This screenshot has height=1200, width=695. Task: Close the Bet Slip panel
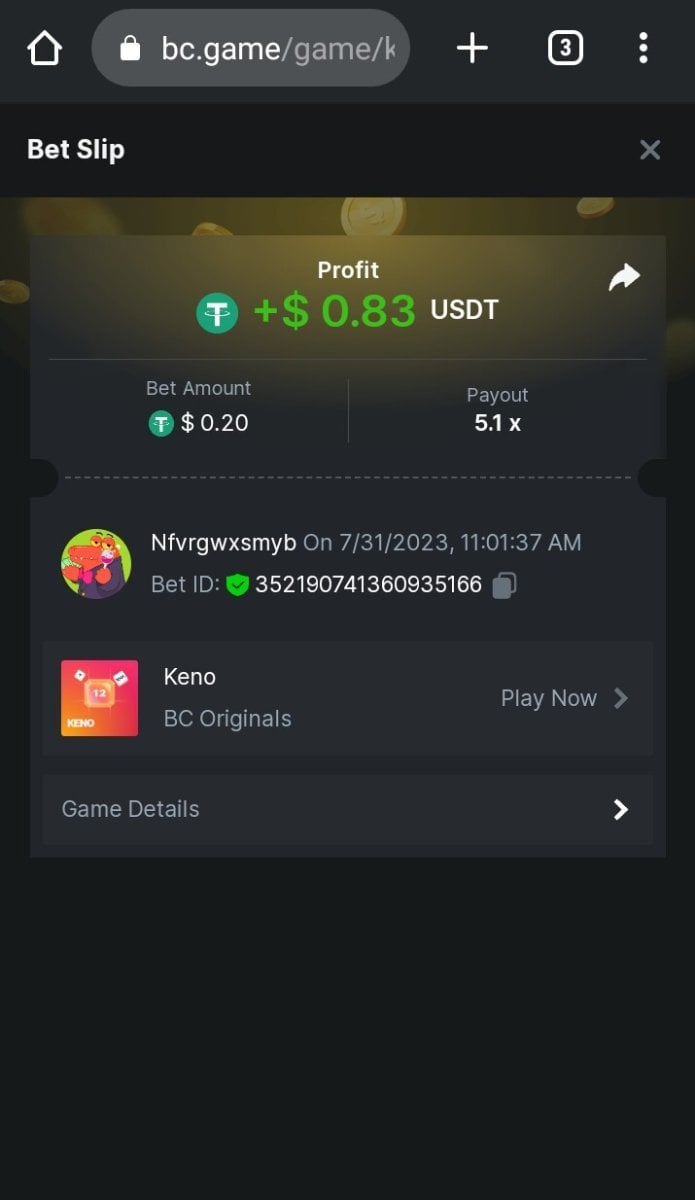pos(650,150)
